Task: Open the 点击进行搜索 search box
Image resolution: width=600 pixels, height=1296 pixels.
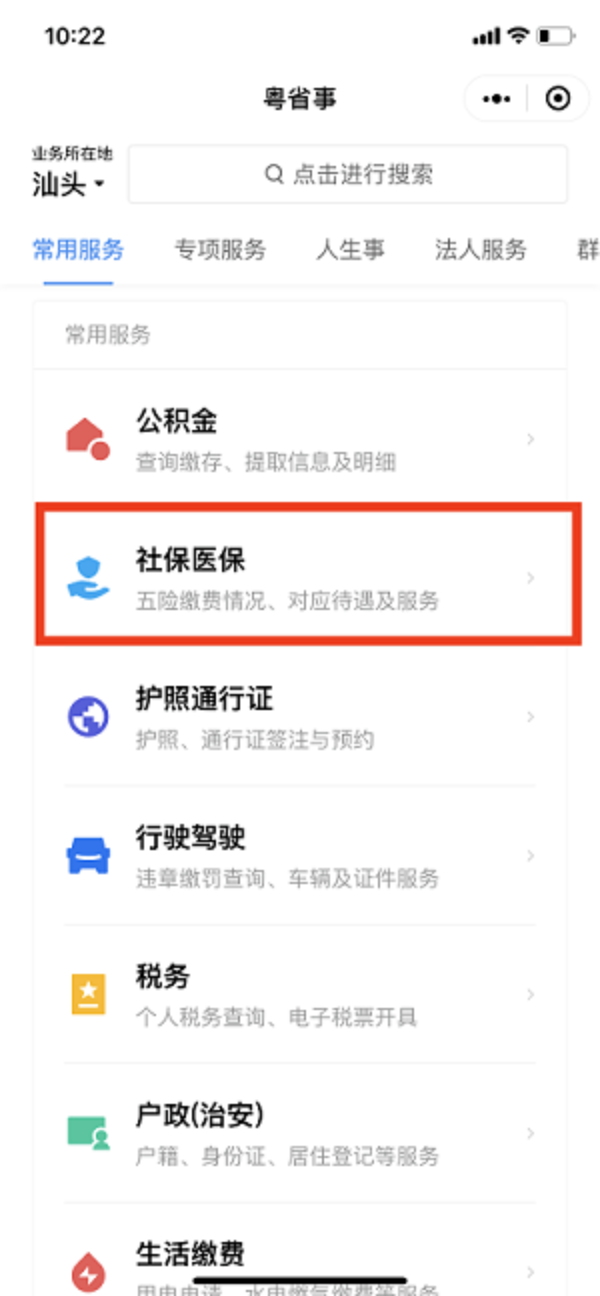Action: click(x=348, y=174)
